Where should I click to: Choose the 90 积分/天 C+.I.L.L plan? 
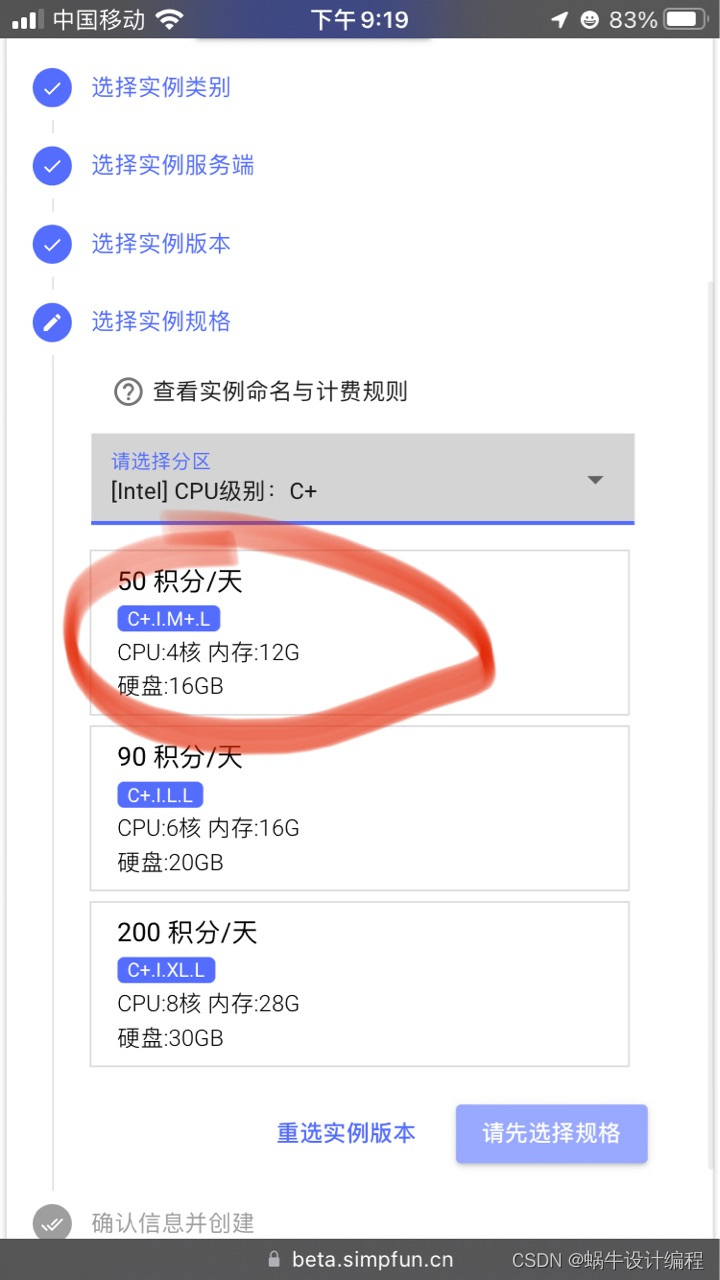359,808
